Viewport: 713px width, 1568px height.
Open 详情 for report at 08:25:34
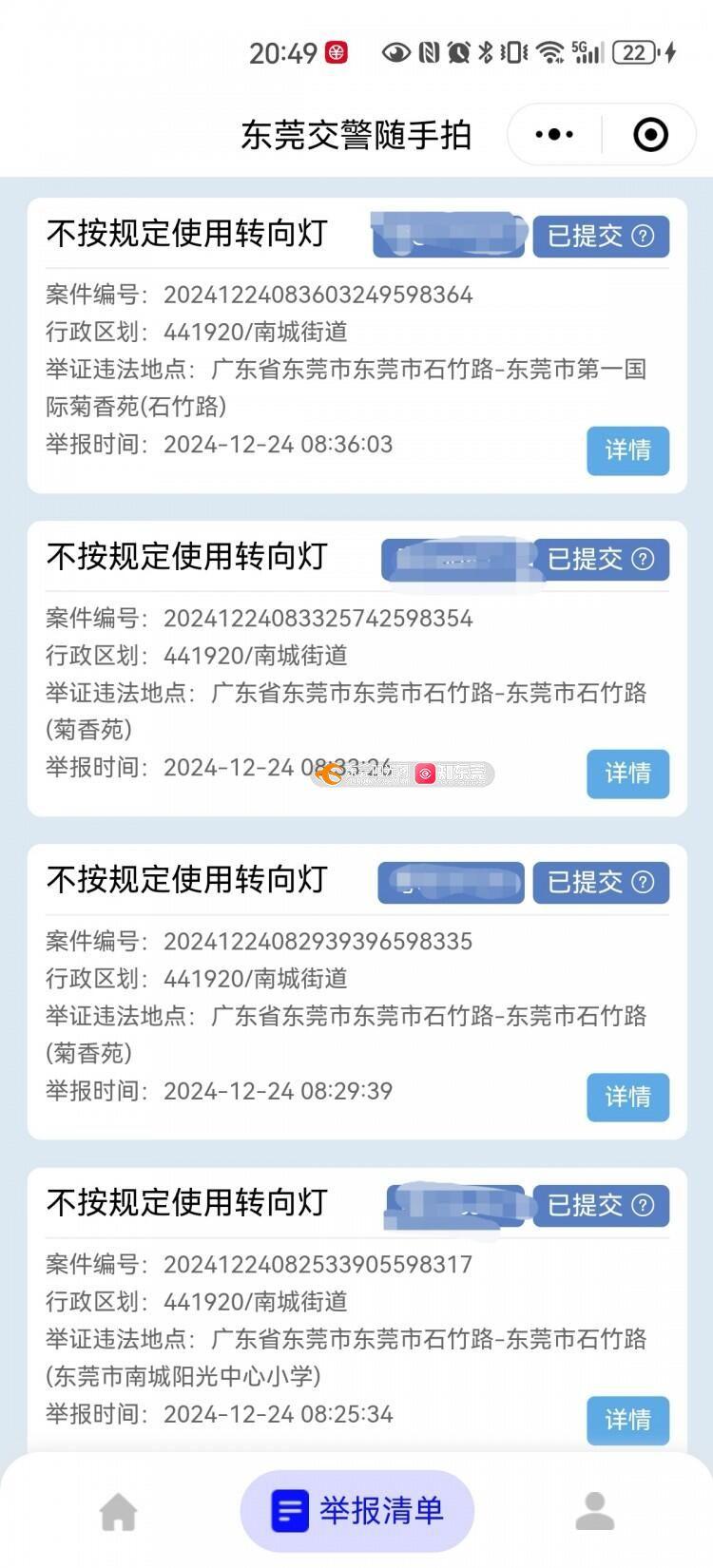tap(627, 1420)
